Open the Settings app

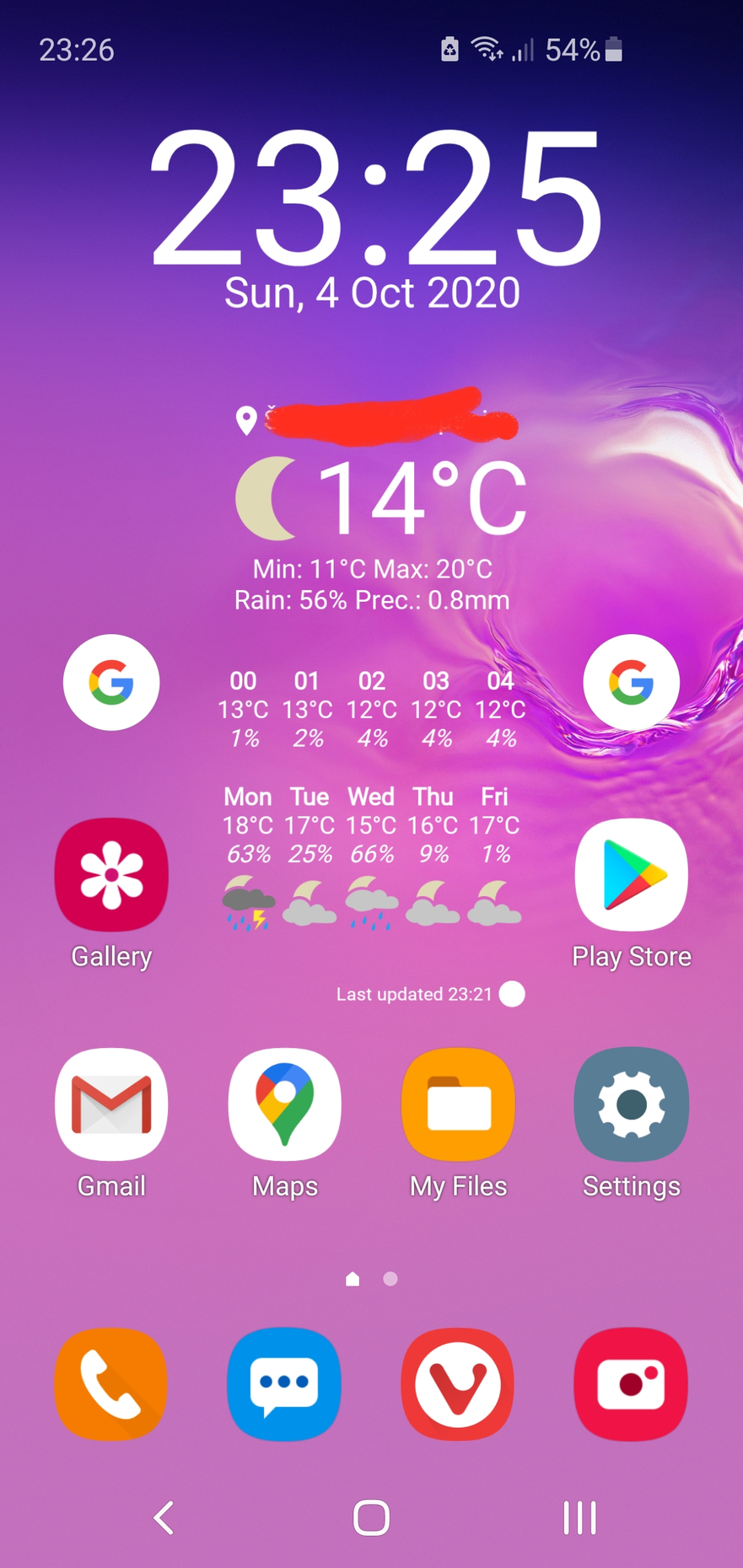631,1104
